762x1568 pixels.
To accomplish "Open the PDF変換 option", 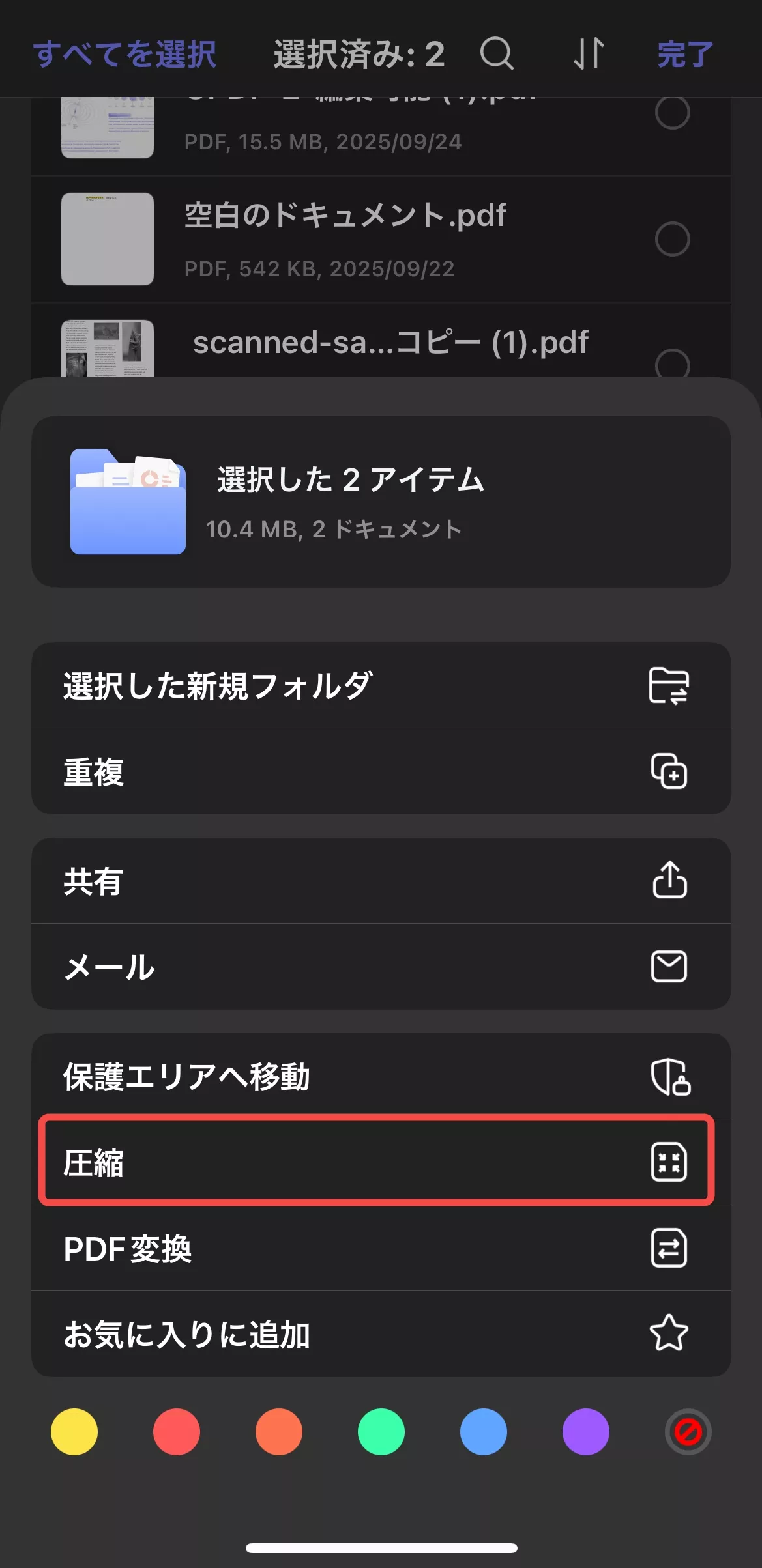I will point(381,1248).
